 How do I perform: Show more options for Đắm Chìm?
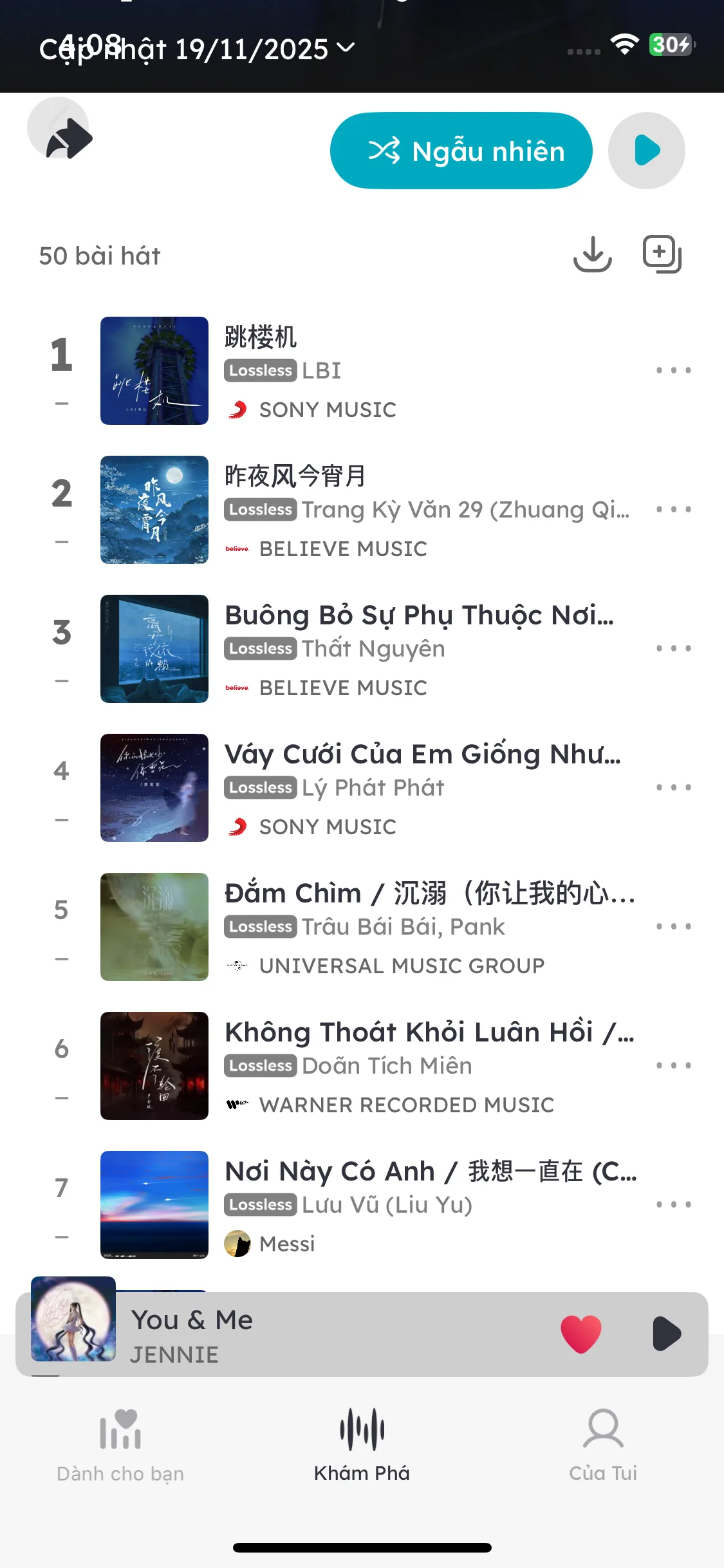(x=673, y=927)
